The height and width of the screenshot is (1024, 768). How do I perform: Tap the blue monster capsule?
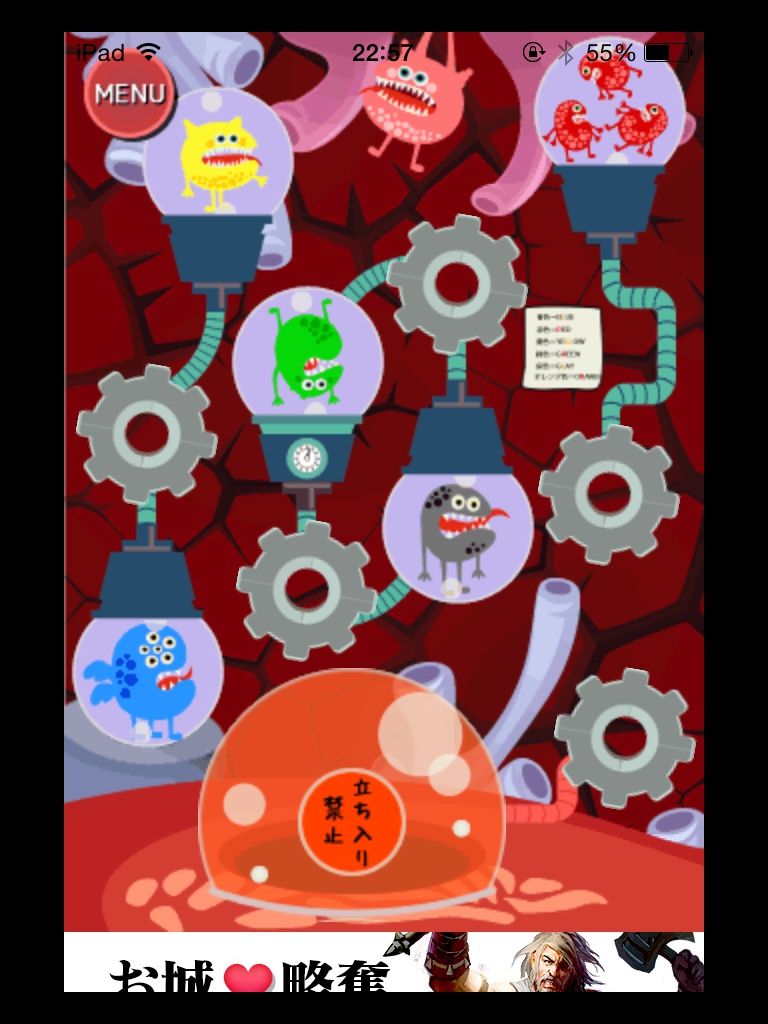coord(148,682)
